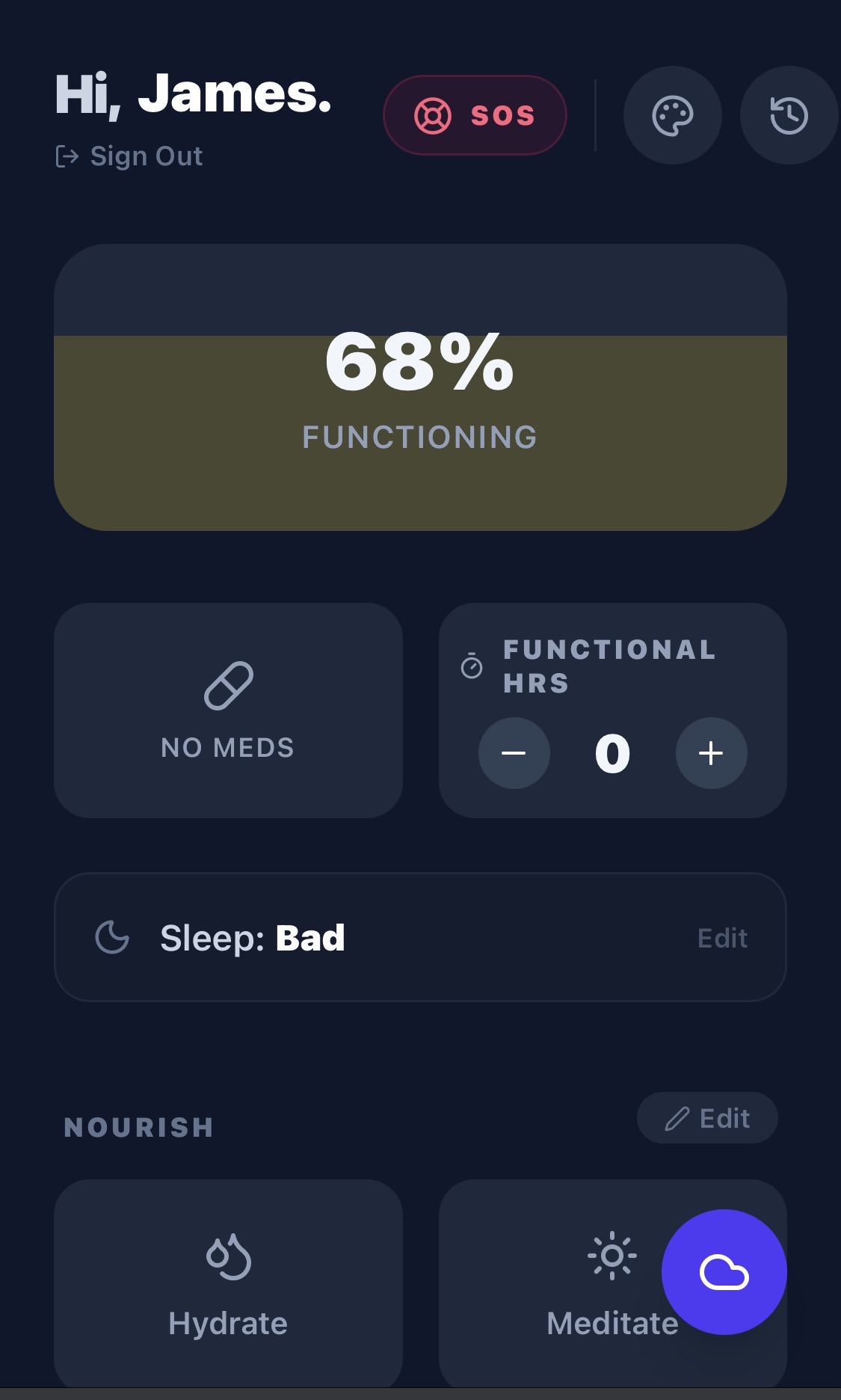Viewport: 841px width, 1400px height.
Task: Open the 68% functioning card
Action: click(x=420, y=387)
